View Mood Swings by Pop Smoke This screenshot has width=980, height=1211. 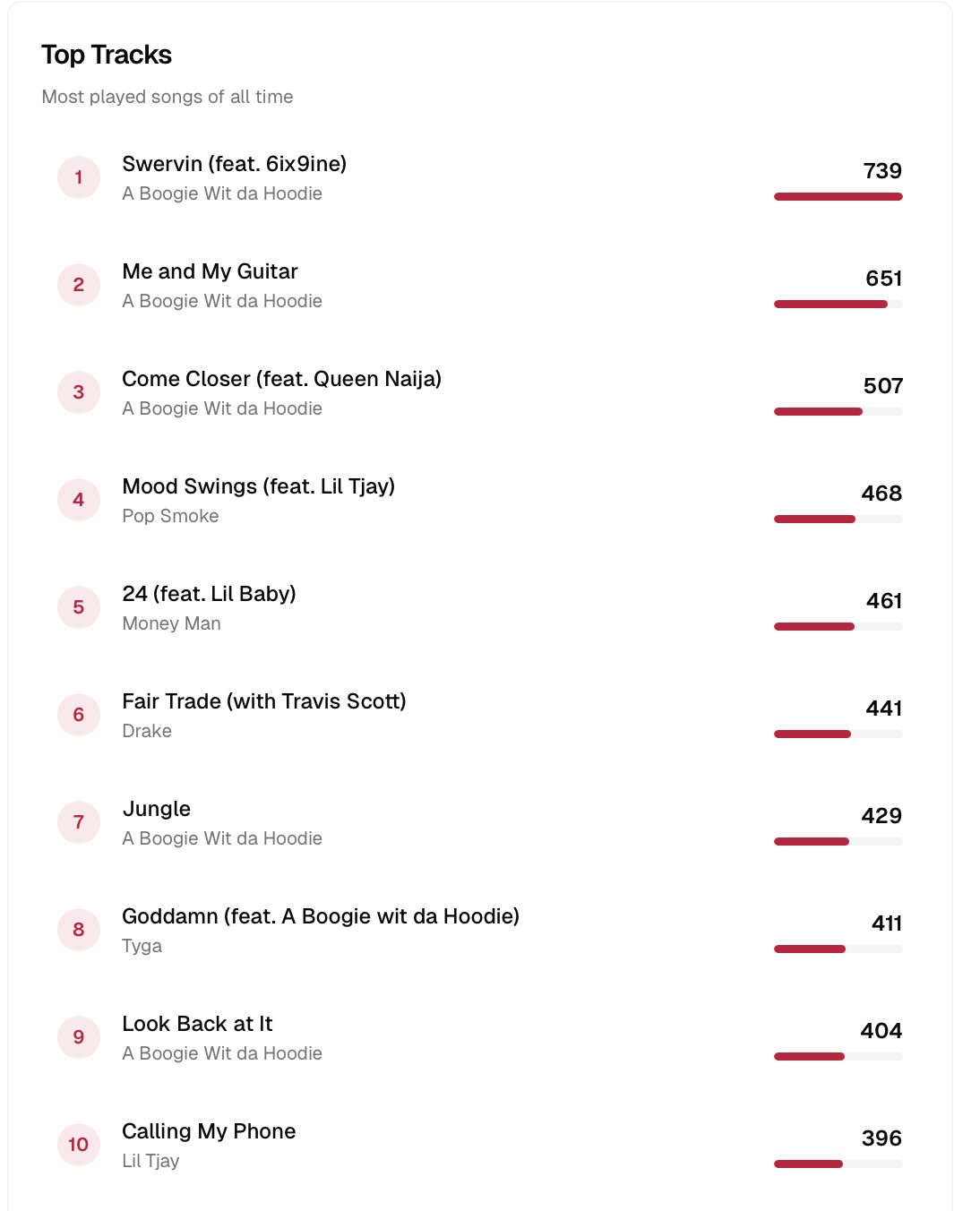258,487
